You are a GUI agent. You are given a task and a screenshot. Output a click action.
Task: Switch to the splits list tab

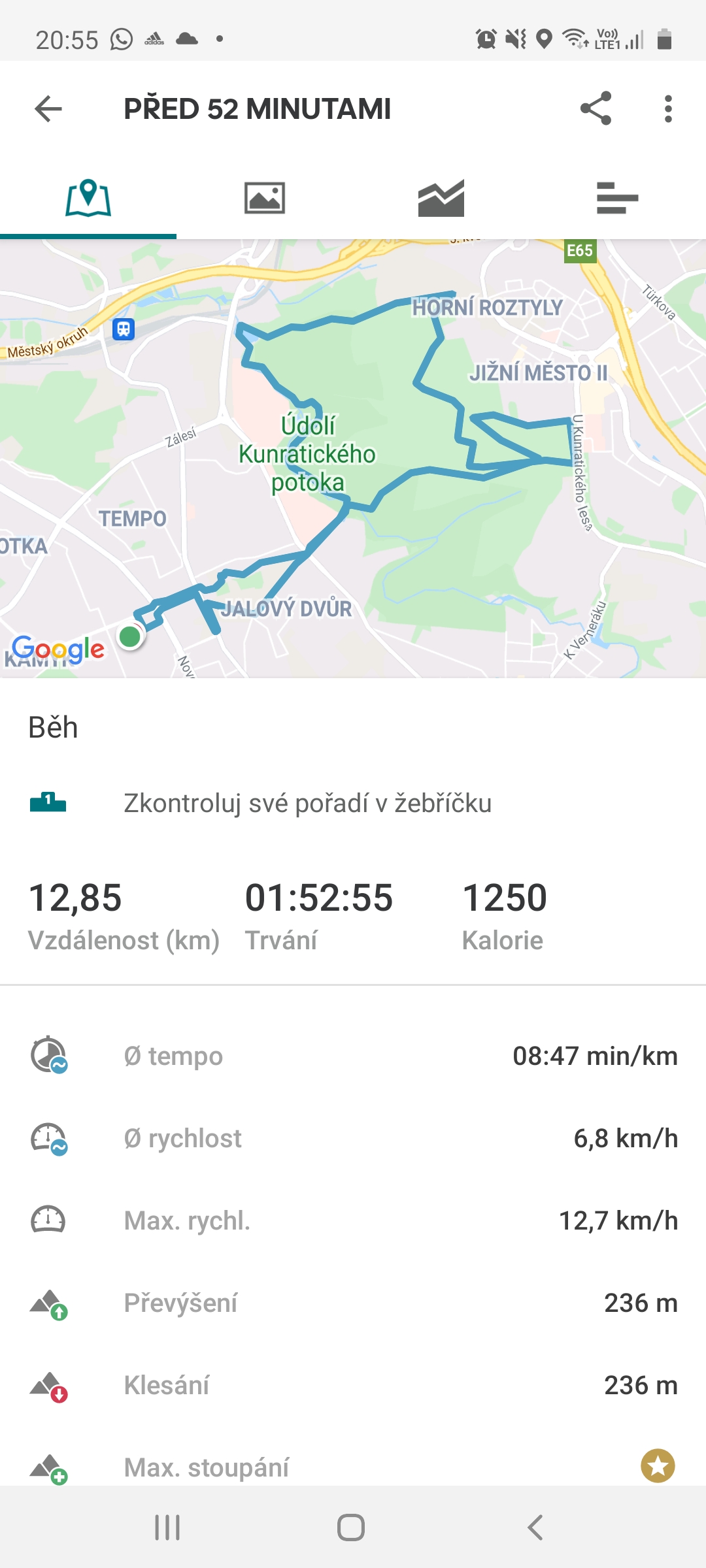tap(617, 198)
